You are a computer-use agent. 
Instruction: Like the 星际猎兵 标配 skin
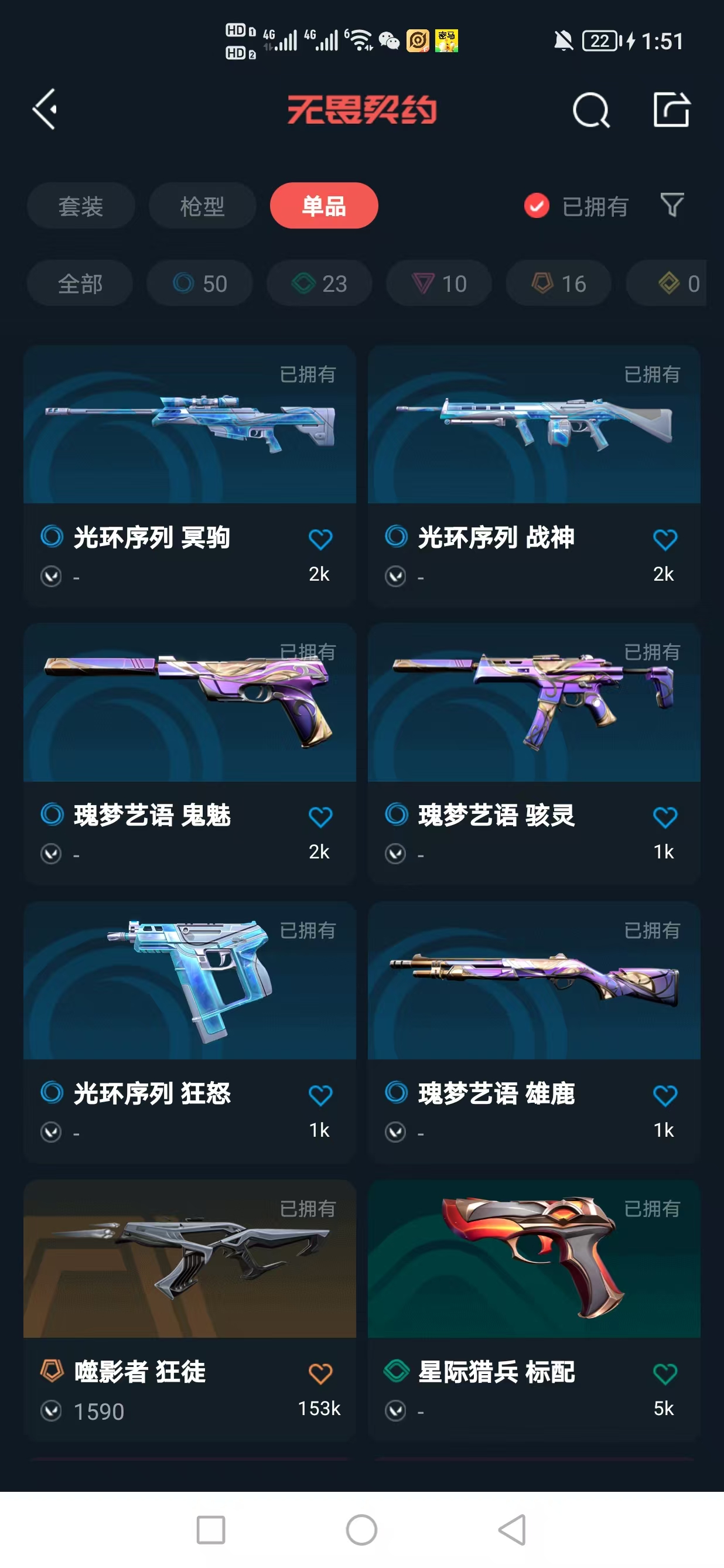[664, 1374]
